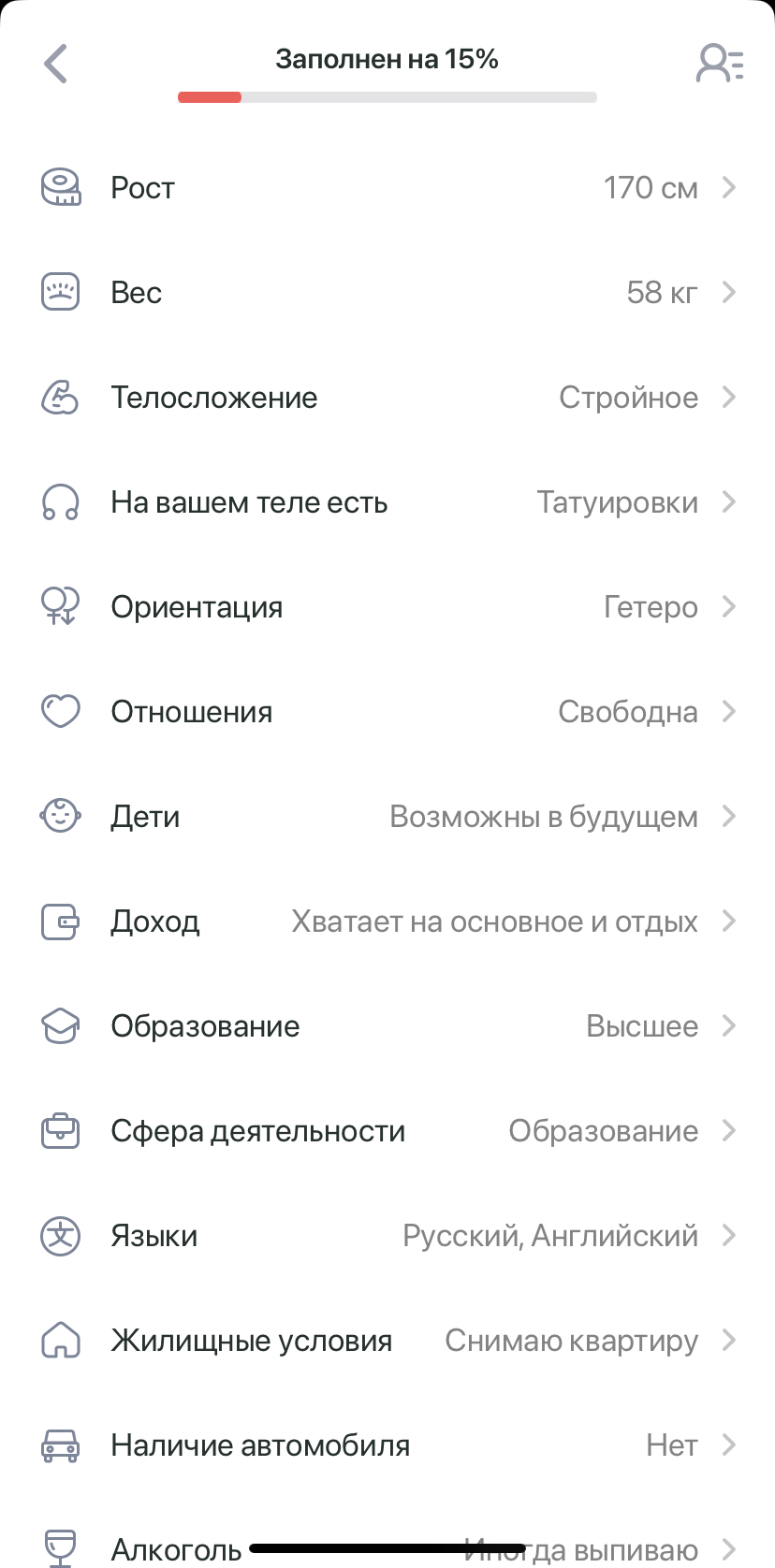Open Сфера деятельности row

[x=387, y=1131]
